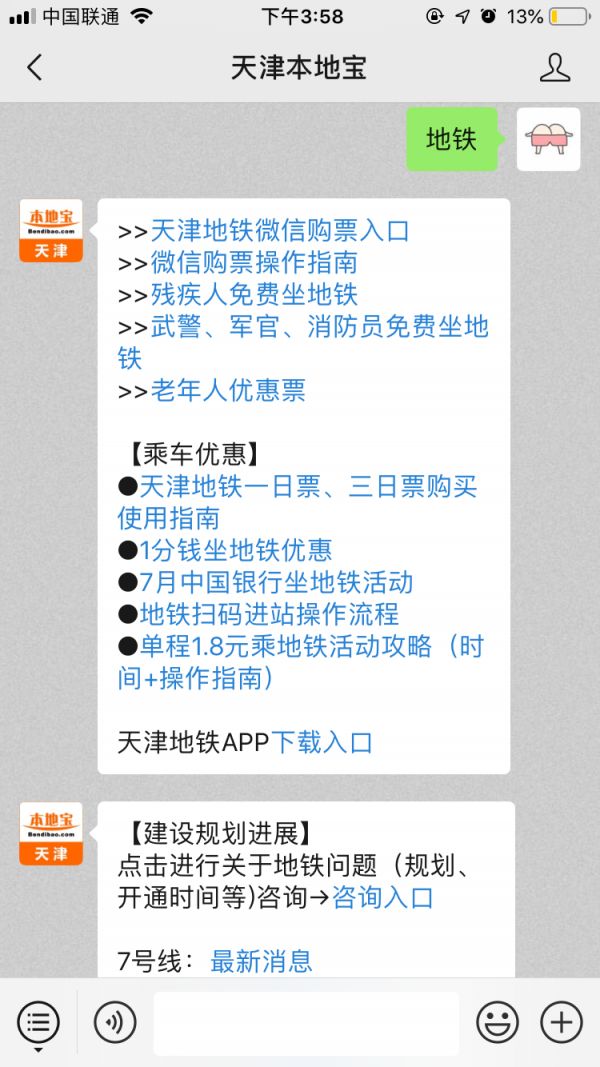
Task: Open 咨询入口 link
Action: point(383,897)
